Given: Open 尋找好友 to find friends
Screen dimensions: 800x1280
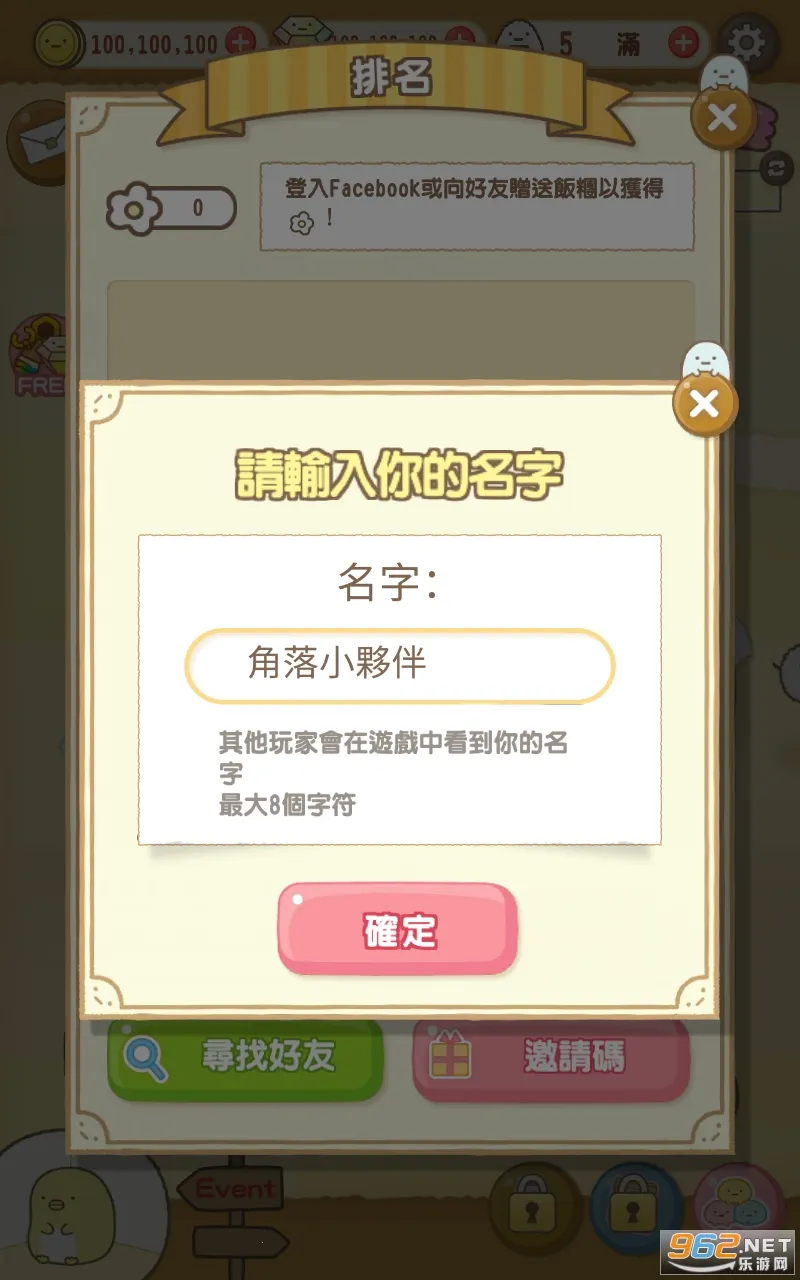Looking at the screenshot, I should click(x=246, y=1058).
